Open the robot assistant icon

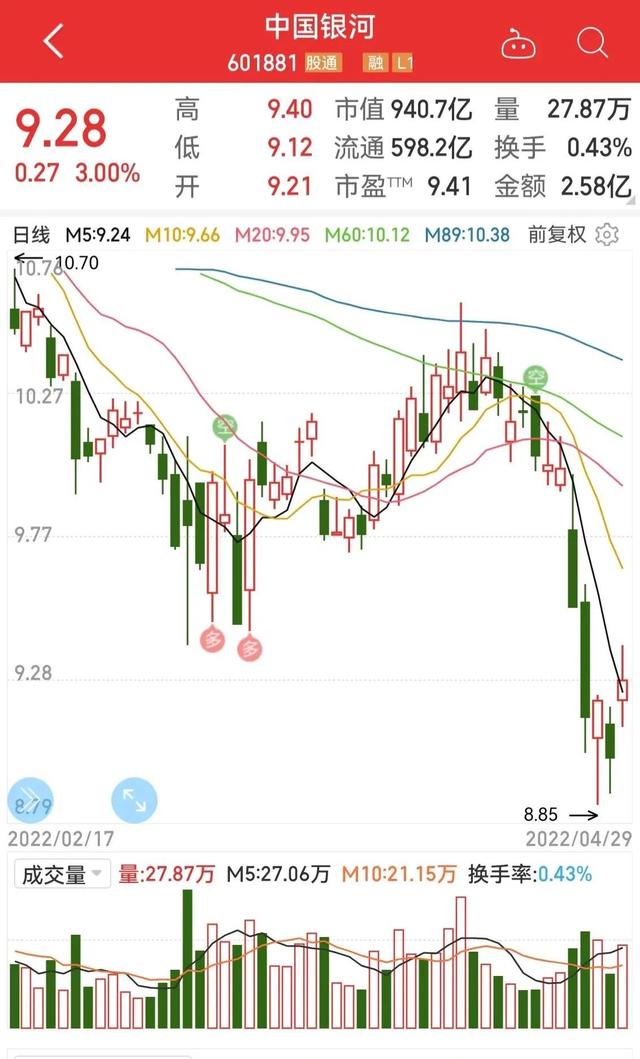517,43
